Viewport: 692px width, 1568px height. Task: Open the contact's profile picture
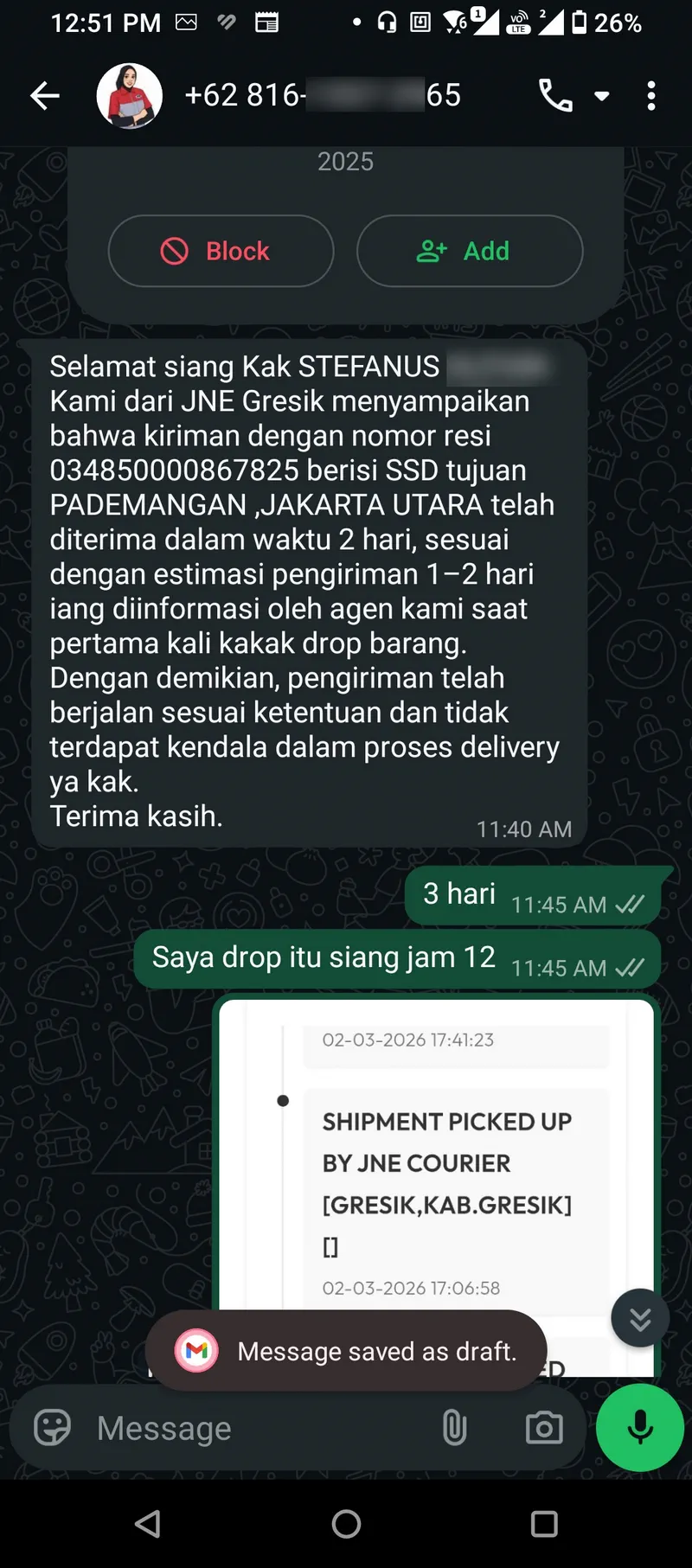click(130, 96)
